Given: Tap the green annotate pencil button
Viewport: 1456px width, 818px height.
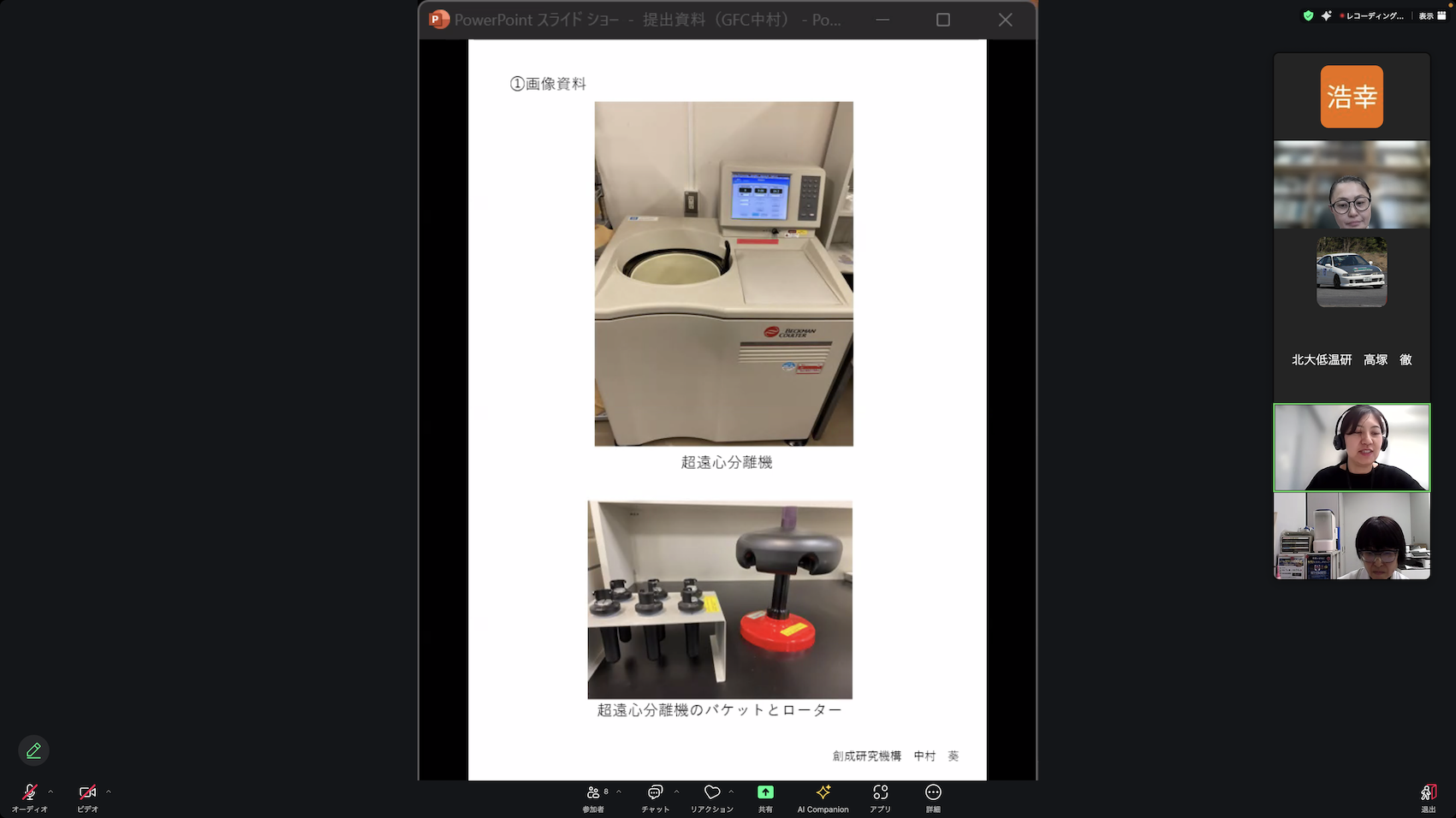Looking at the screenshot, I should 33,750.
